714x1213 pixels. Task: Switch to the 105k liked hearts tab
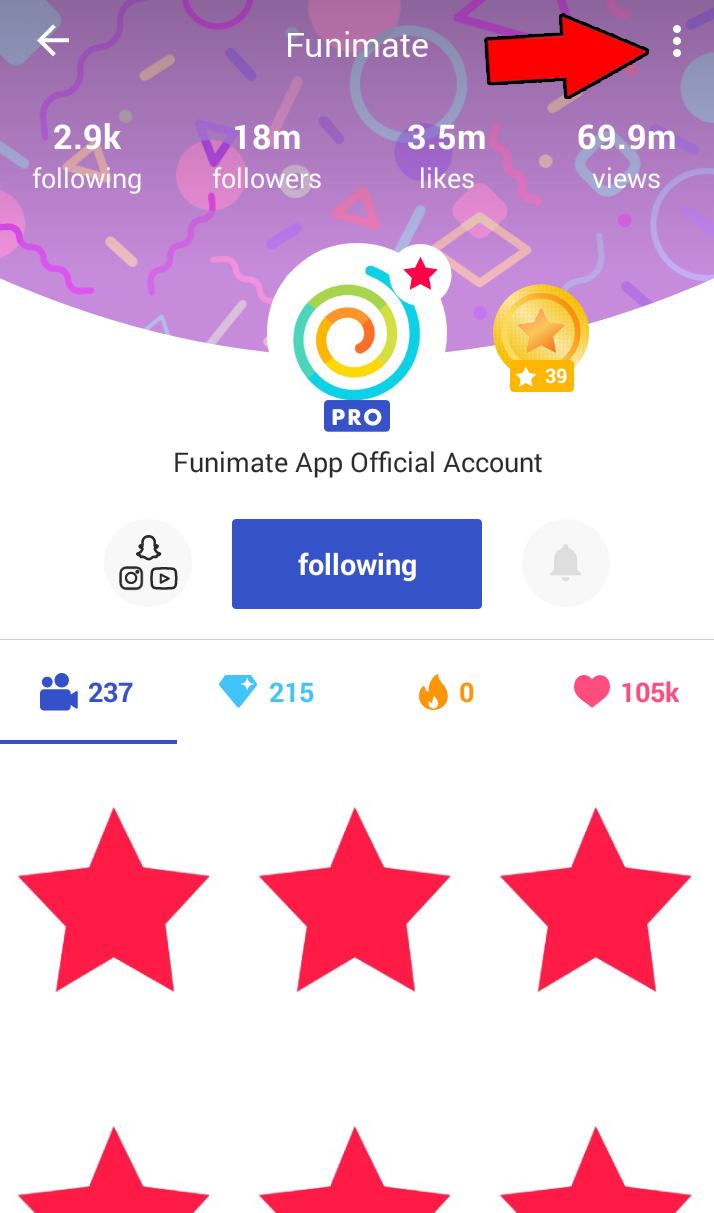pyautogui.click(x=625, y=692)
